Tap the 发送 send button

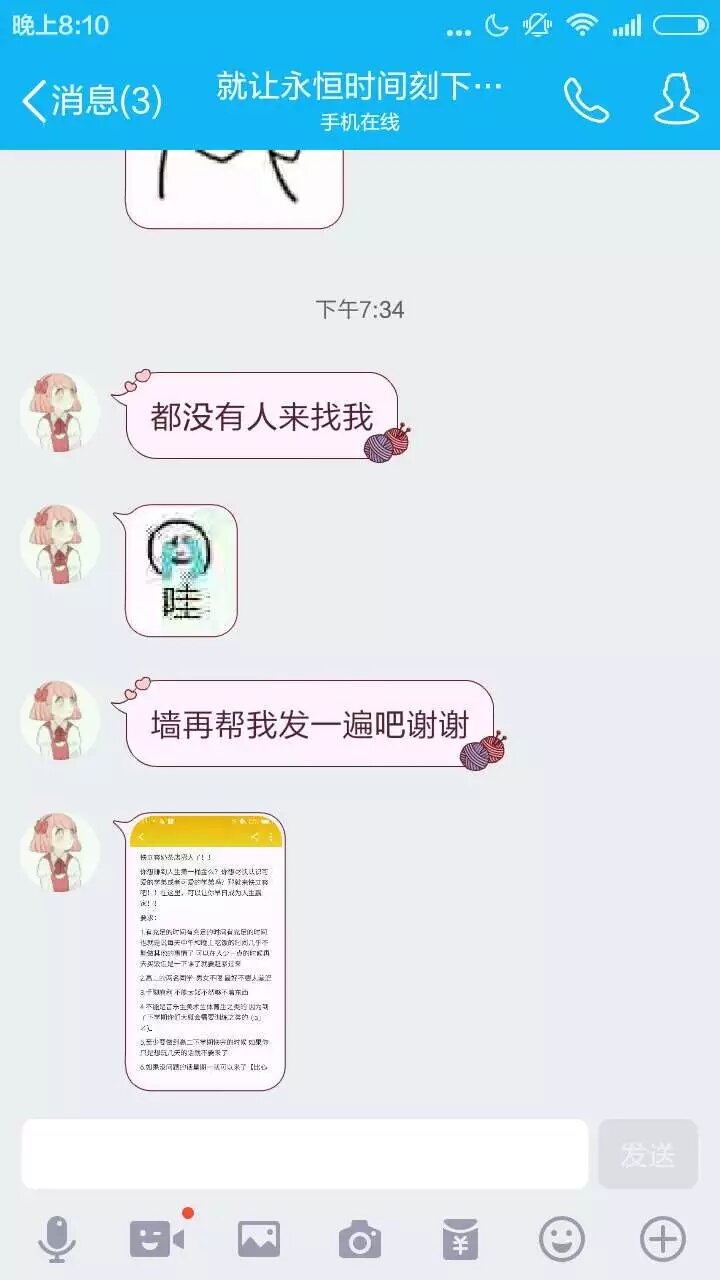[648, 1154]
